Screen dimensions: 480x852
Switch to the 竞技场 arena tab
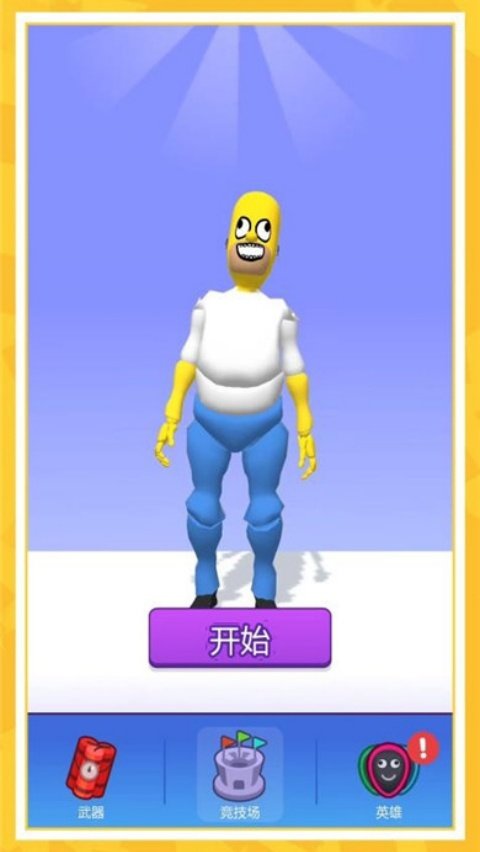pyautogui.click(x=240, y=775)
